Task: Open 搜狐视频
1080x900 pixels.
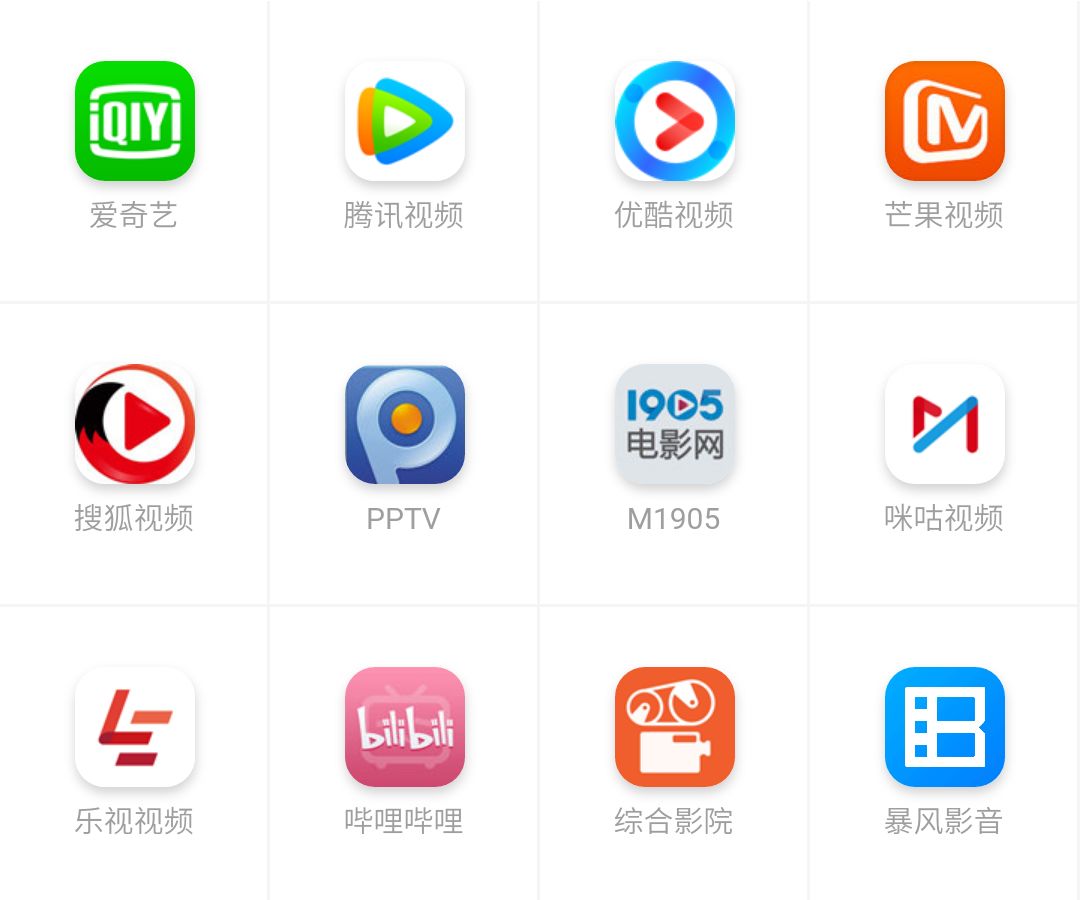Action: click(x=134, y=424)
